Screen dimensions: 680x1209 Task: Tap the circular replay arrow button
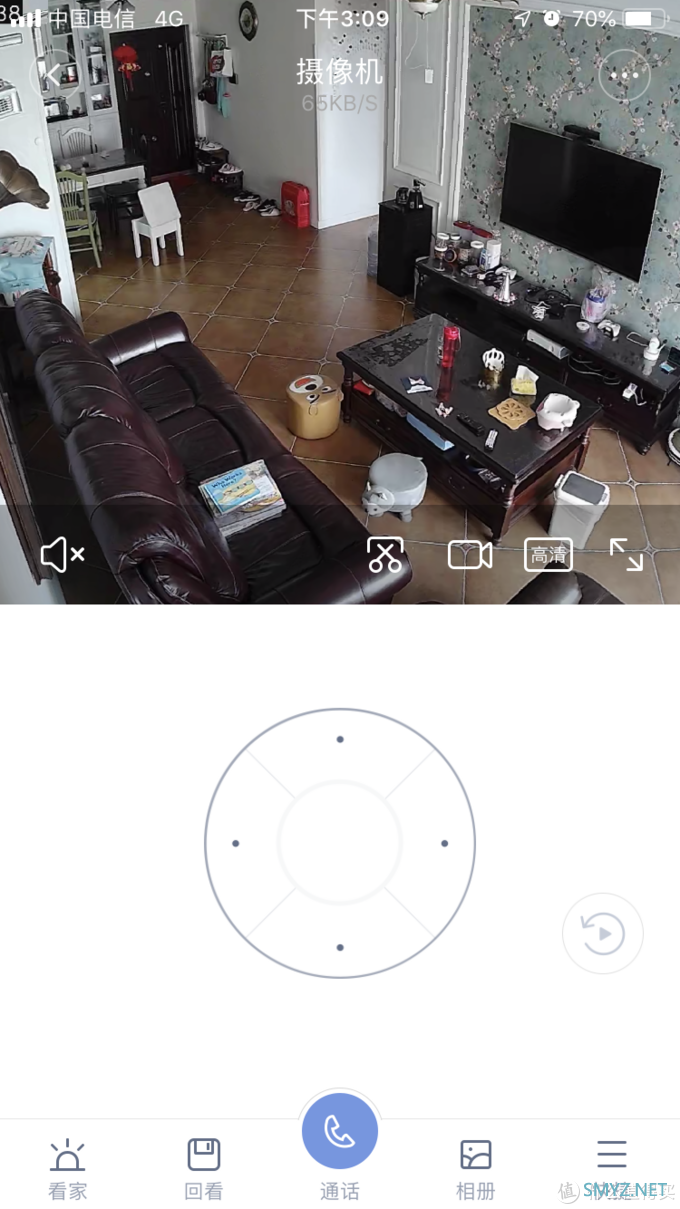602,934
